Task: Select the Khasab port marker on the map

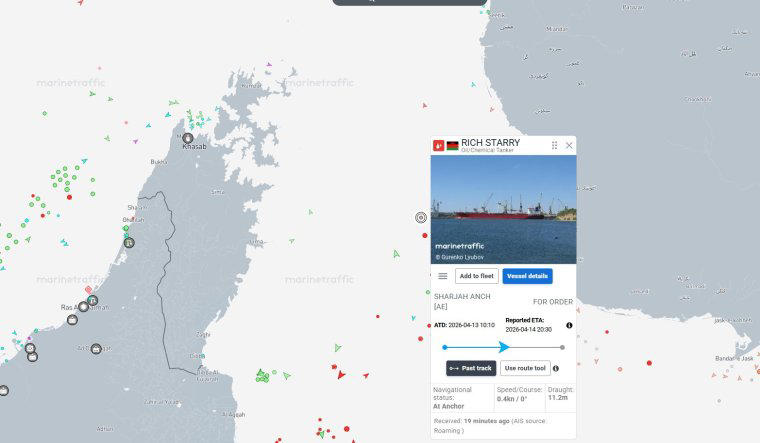Action: (188, 138)
